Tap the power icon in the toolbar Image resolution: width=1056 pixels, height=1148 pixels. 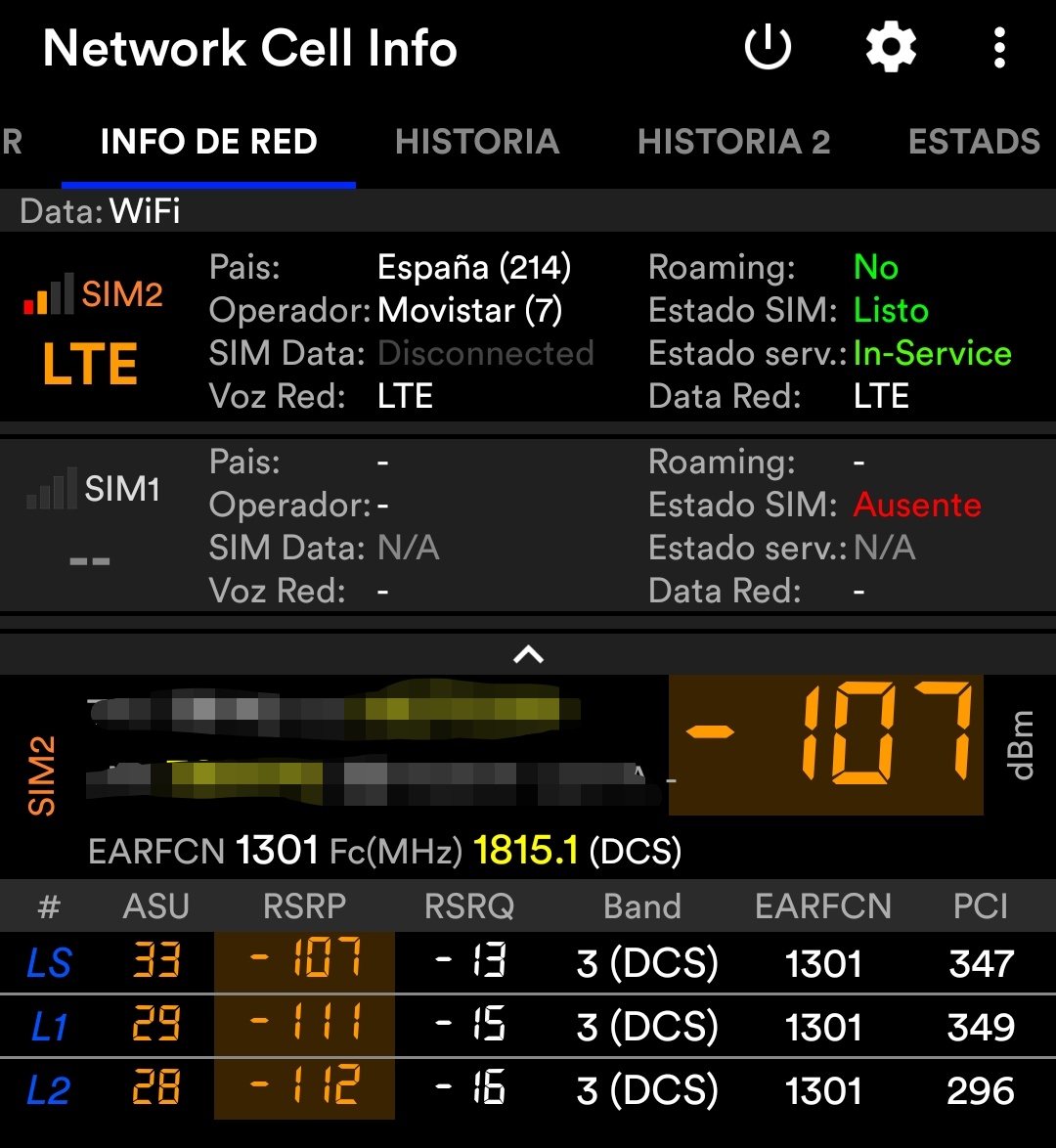[768, 47]
